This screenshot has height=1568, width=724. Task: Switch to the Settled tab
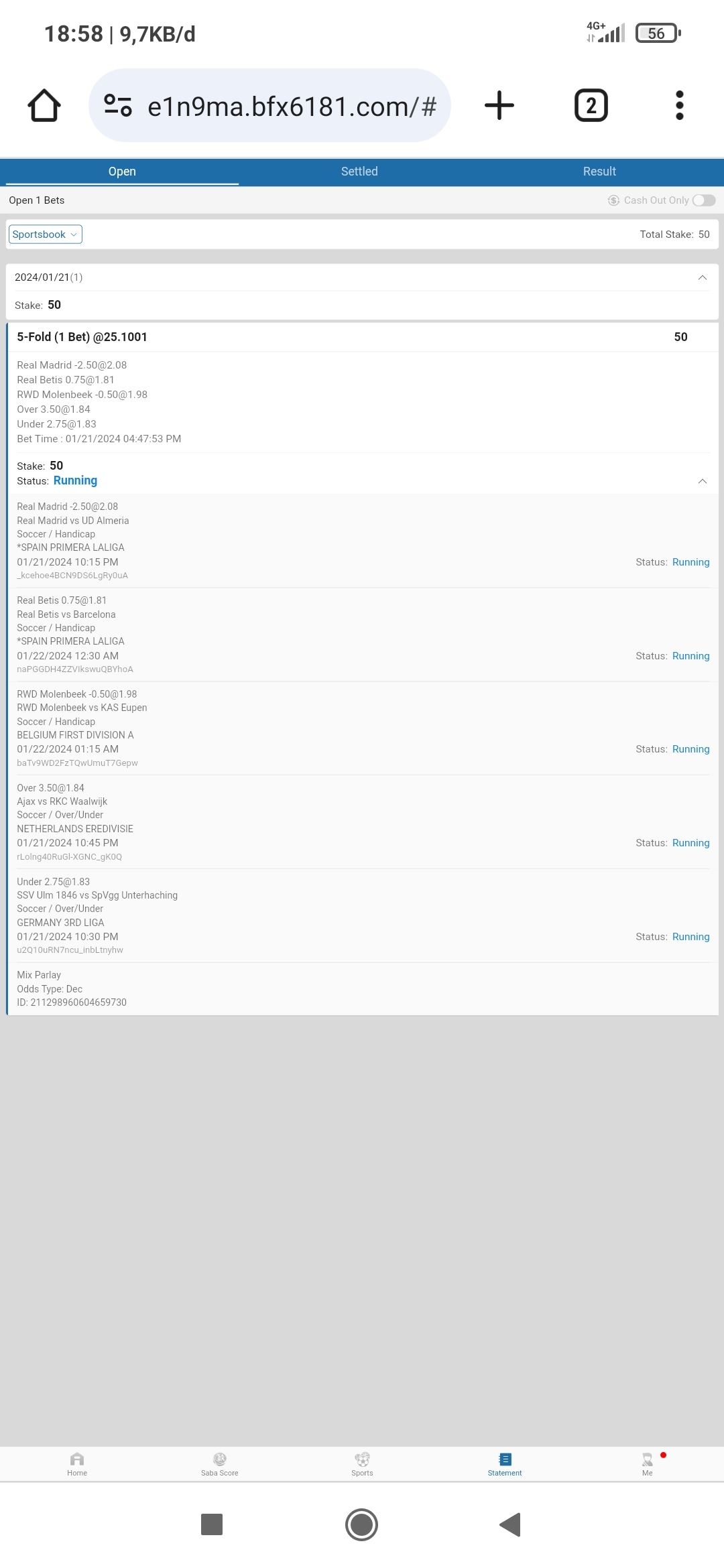(359, 172)
